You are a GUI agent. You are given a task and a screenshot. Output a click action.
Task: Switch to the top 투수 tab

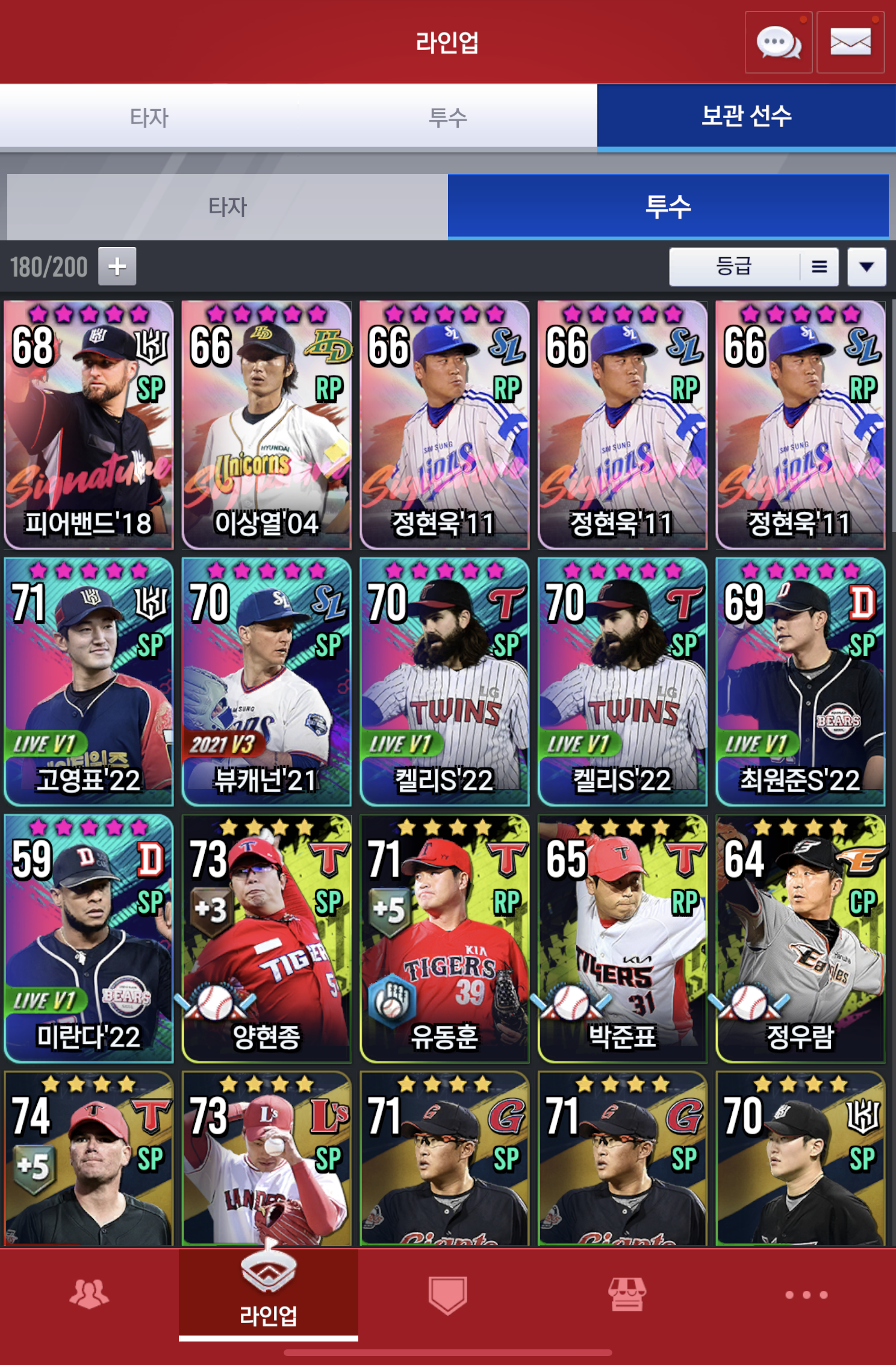(x=447, y=117)
